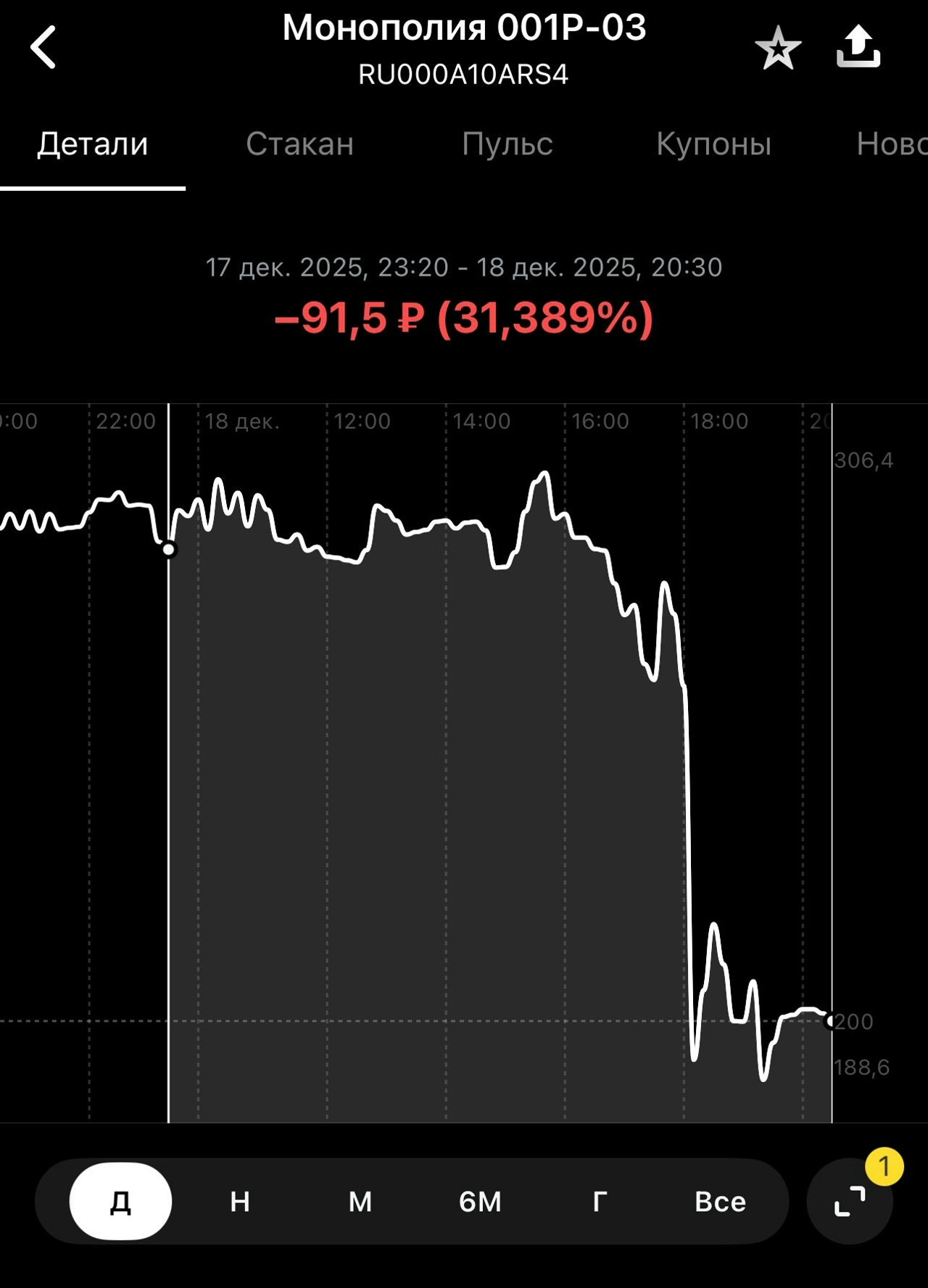
Task: Open the Стакан tab
Action: (299, 144)
